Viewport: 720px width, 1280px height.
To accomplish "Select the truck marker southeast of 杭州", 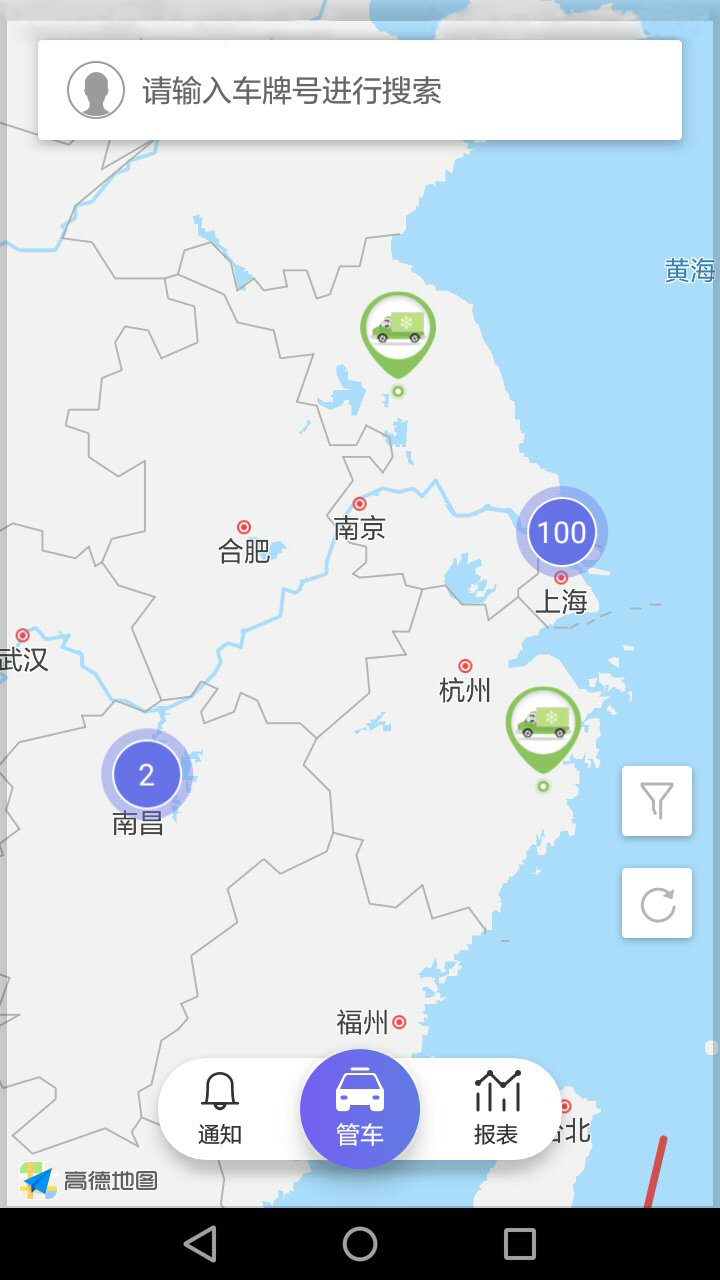I will click(x=543, y=724).
